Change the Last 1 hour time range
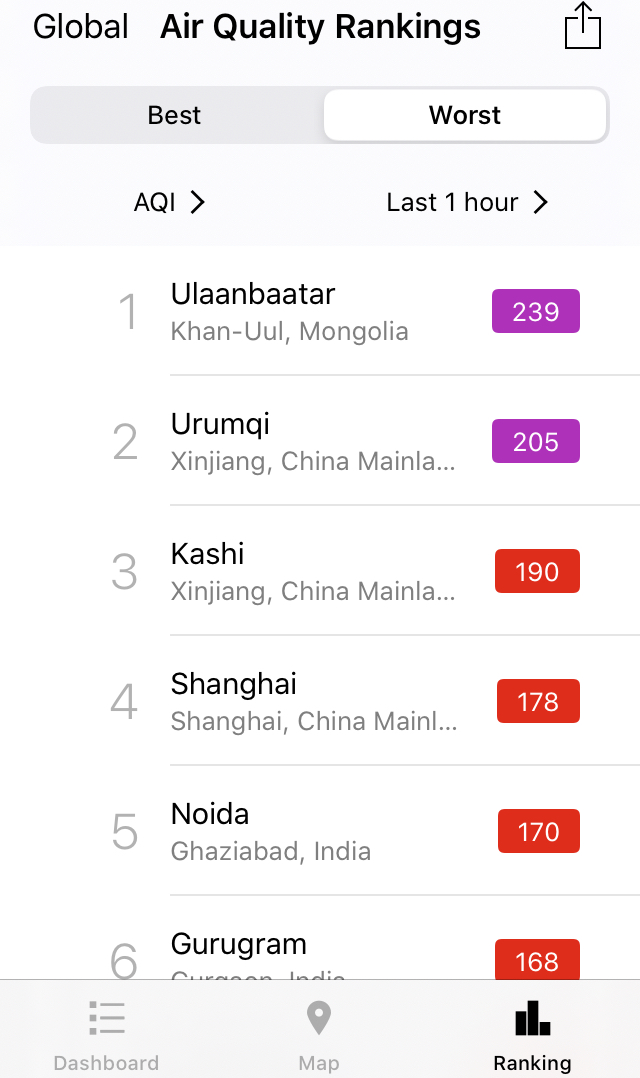The image size is (640, 1078). click(x=467, y=202)
